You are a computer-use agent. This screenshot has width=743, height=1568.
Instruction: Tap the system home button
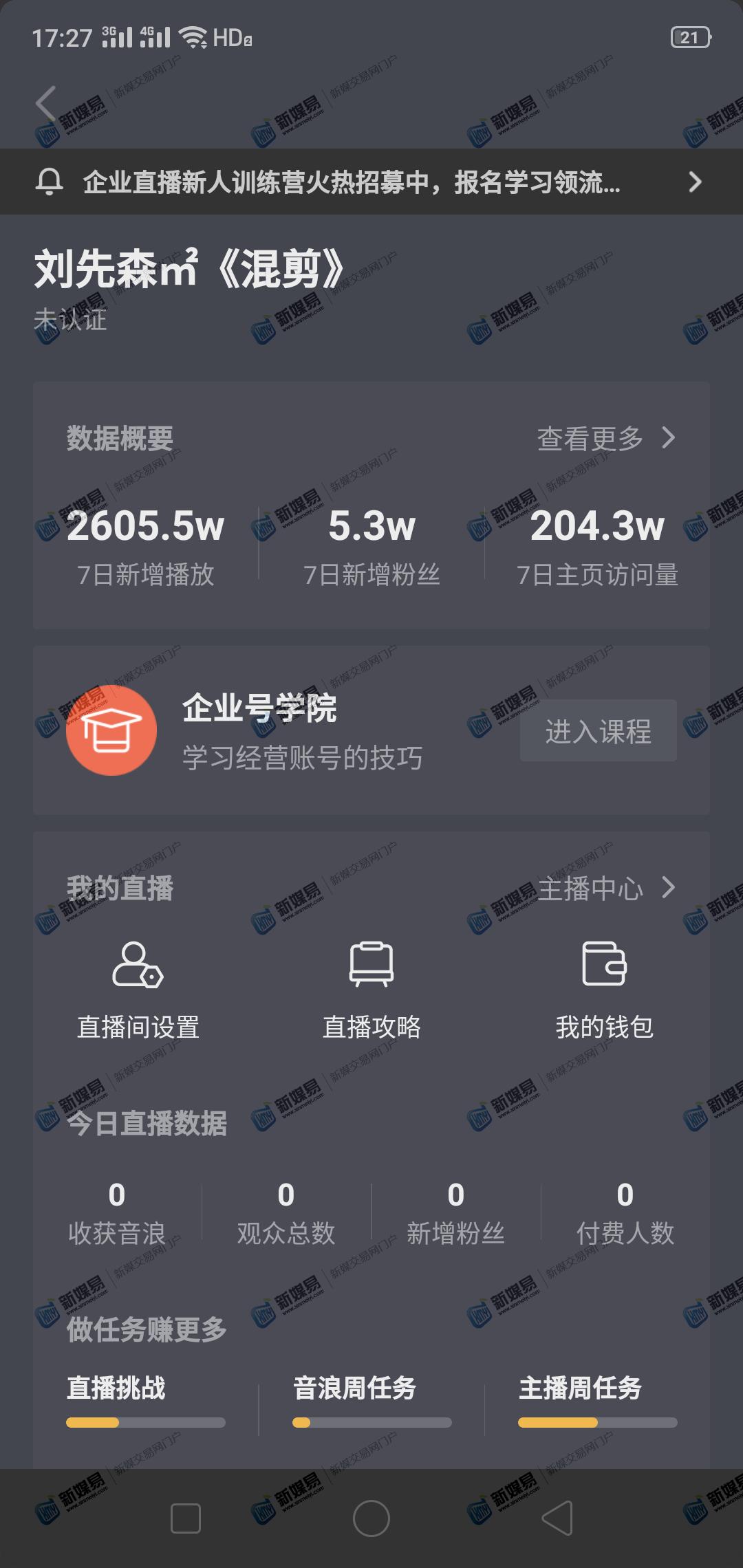click(x=371, y=1518)
